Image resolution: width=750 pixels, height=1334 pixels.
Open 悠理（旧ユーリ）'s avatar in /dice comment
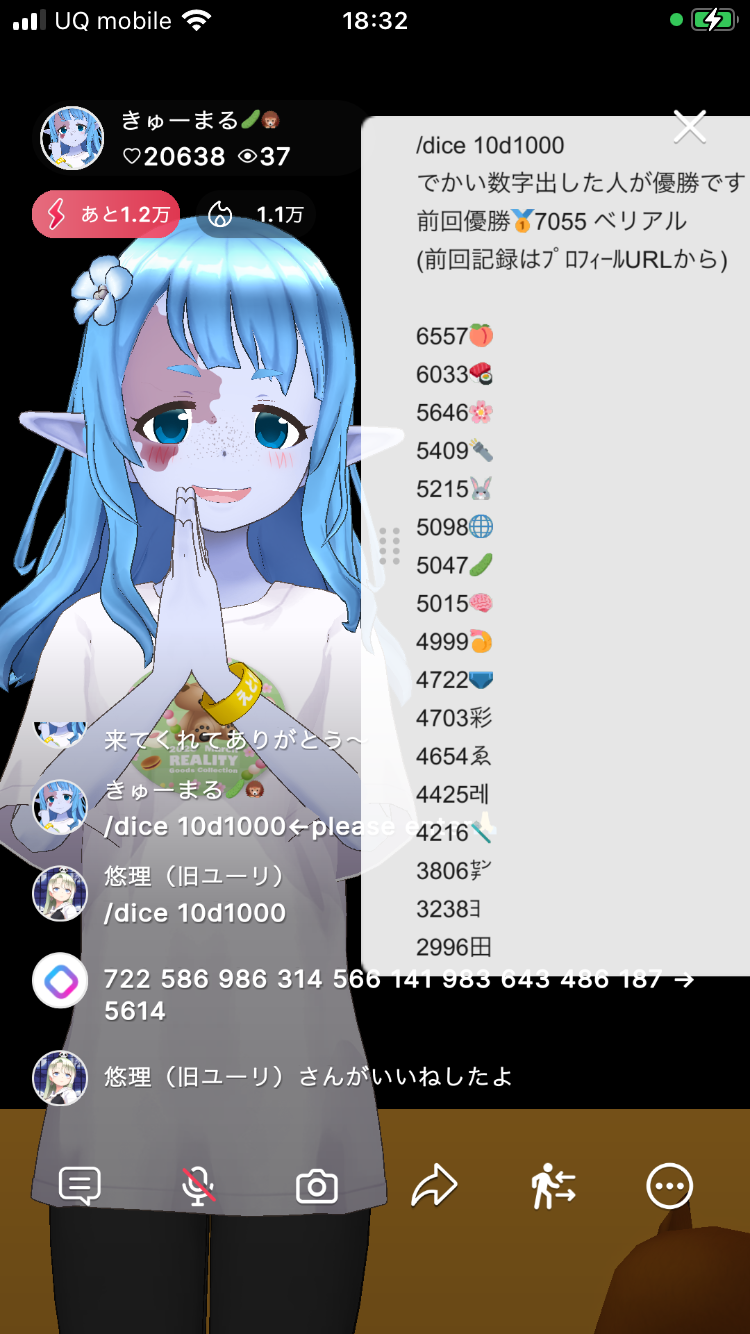click(x=60, y=894)
